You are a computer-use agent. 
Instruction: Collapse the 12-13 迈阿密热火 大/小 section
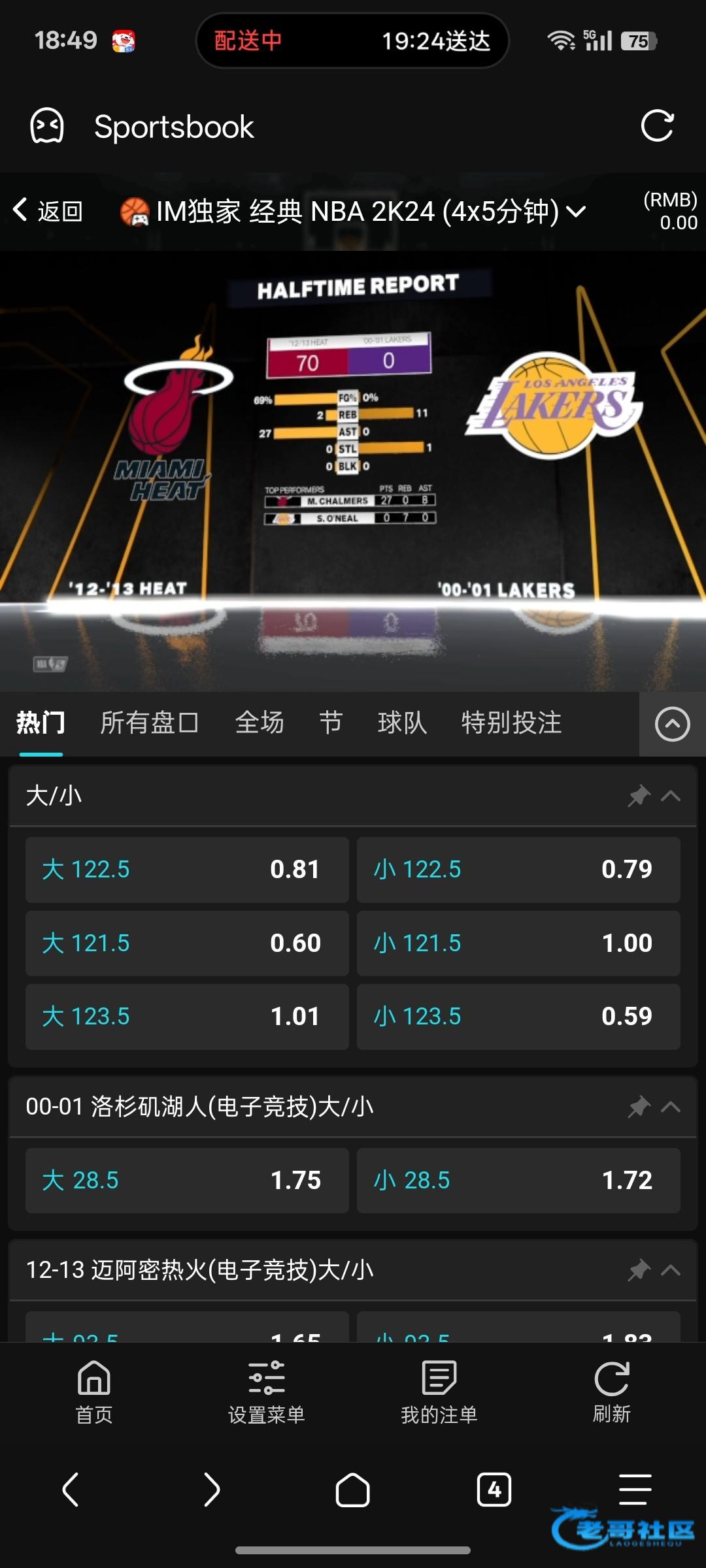point(671,1270)
